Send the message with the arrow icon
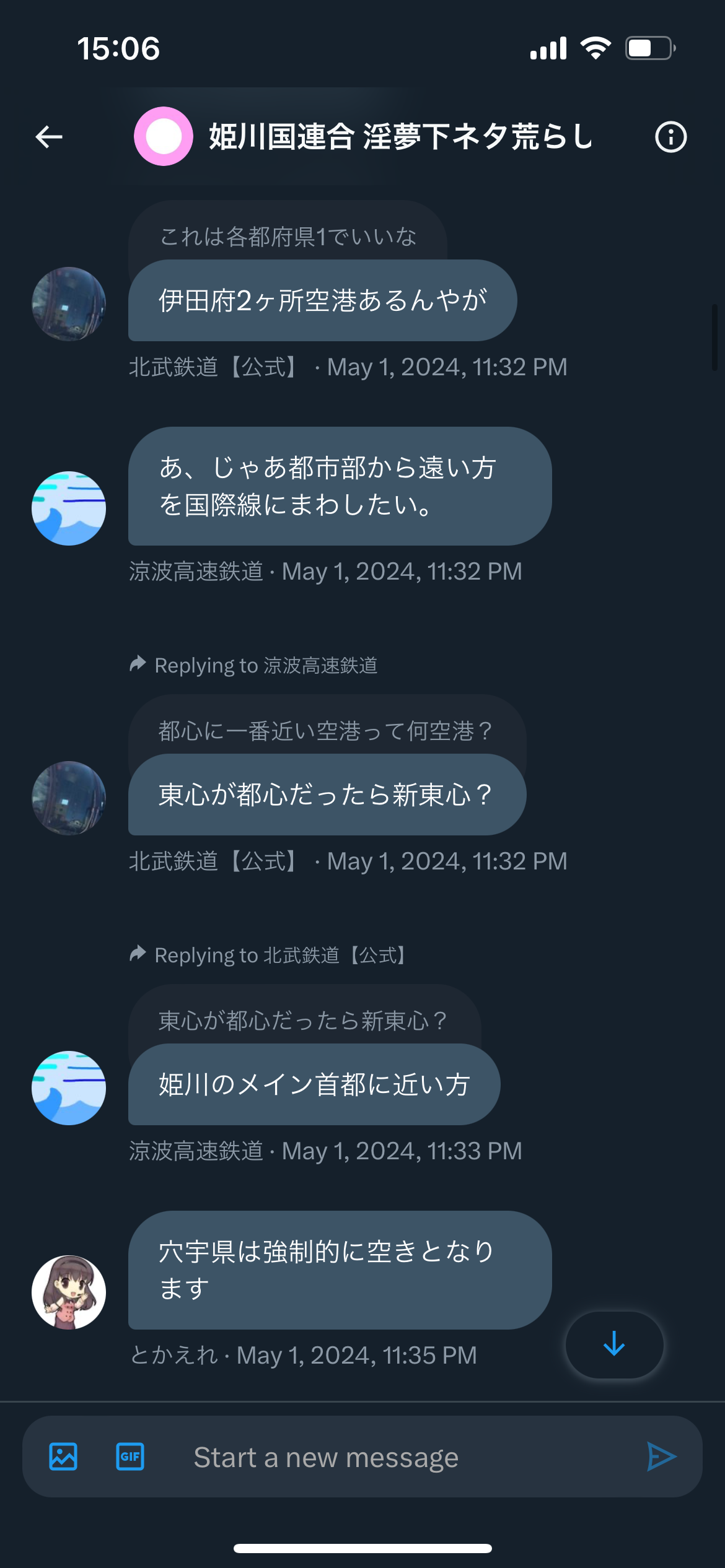 point(661,1457)
